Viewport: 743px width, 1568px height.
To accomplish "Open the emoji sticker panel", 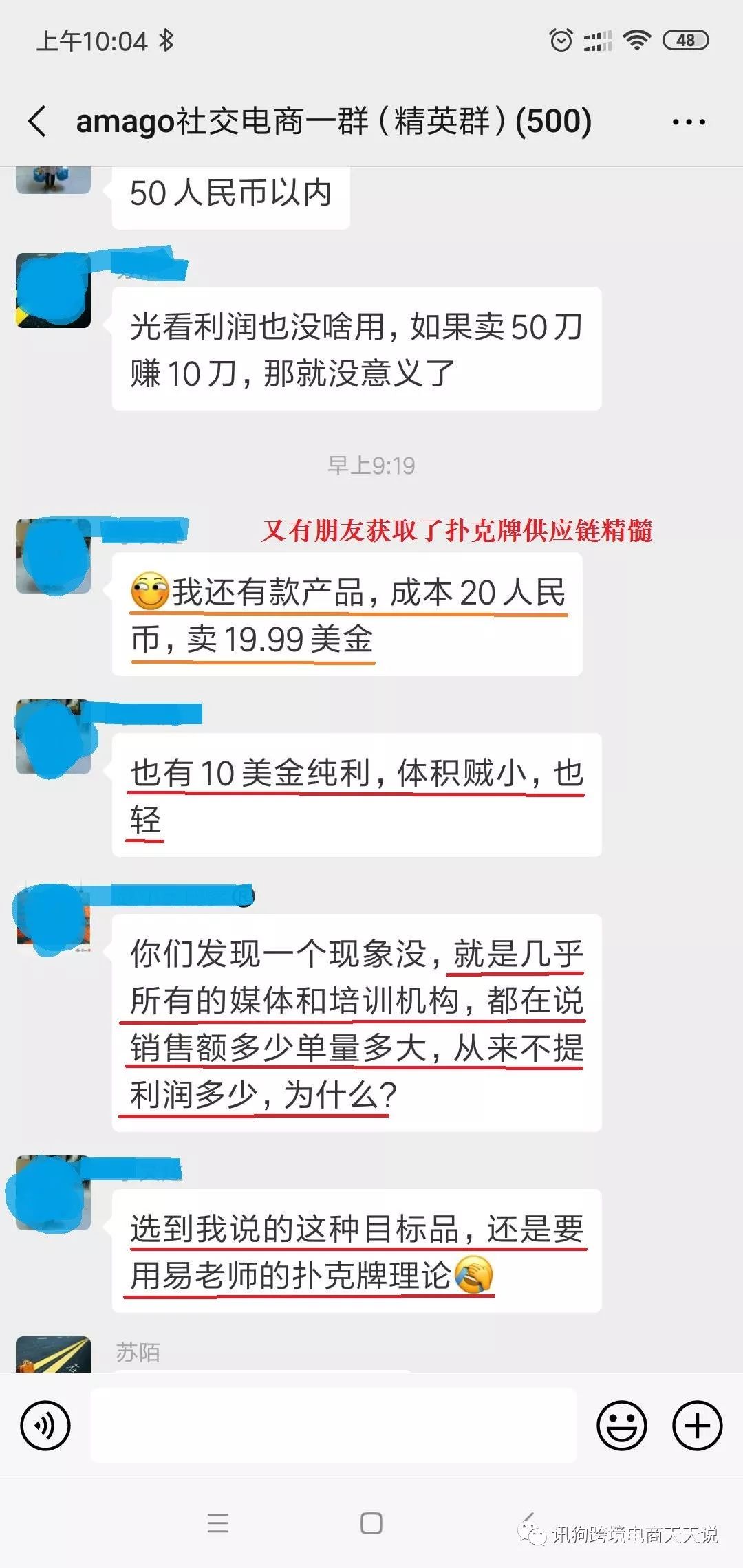I will click(621, 1426).
